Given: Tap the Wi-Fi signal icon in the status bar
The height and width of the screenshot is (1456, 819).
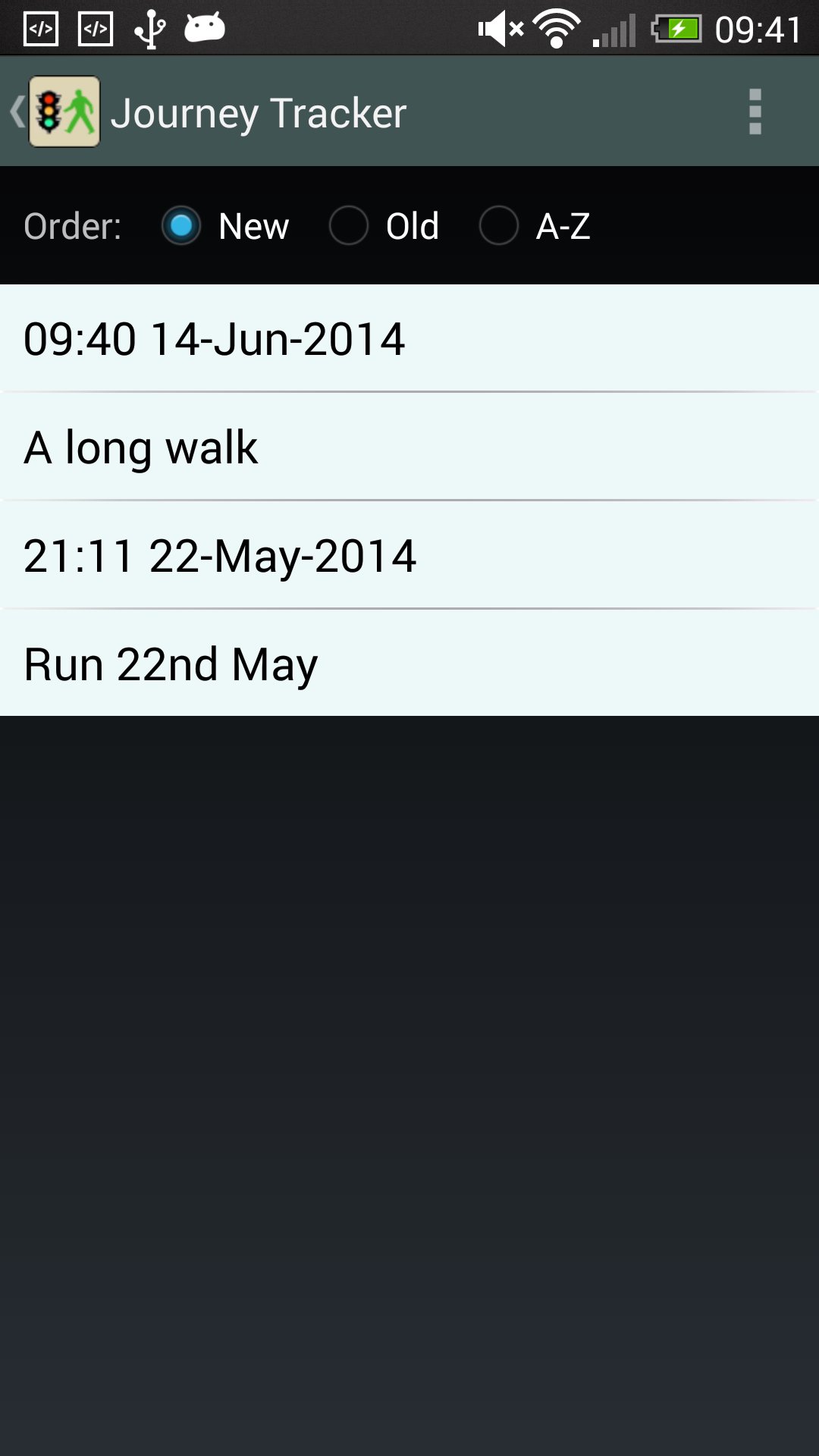Looking at the screenshot, I should [x=556, y=29].
